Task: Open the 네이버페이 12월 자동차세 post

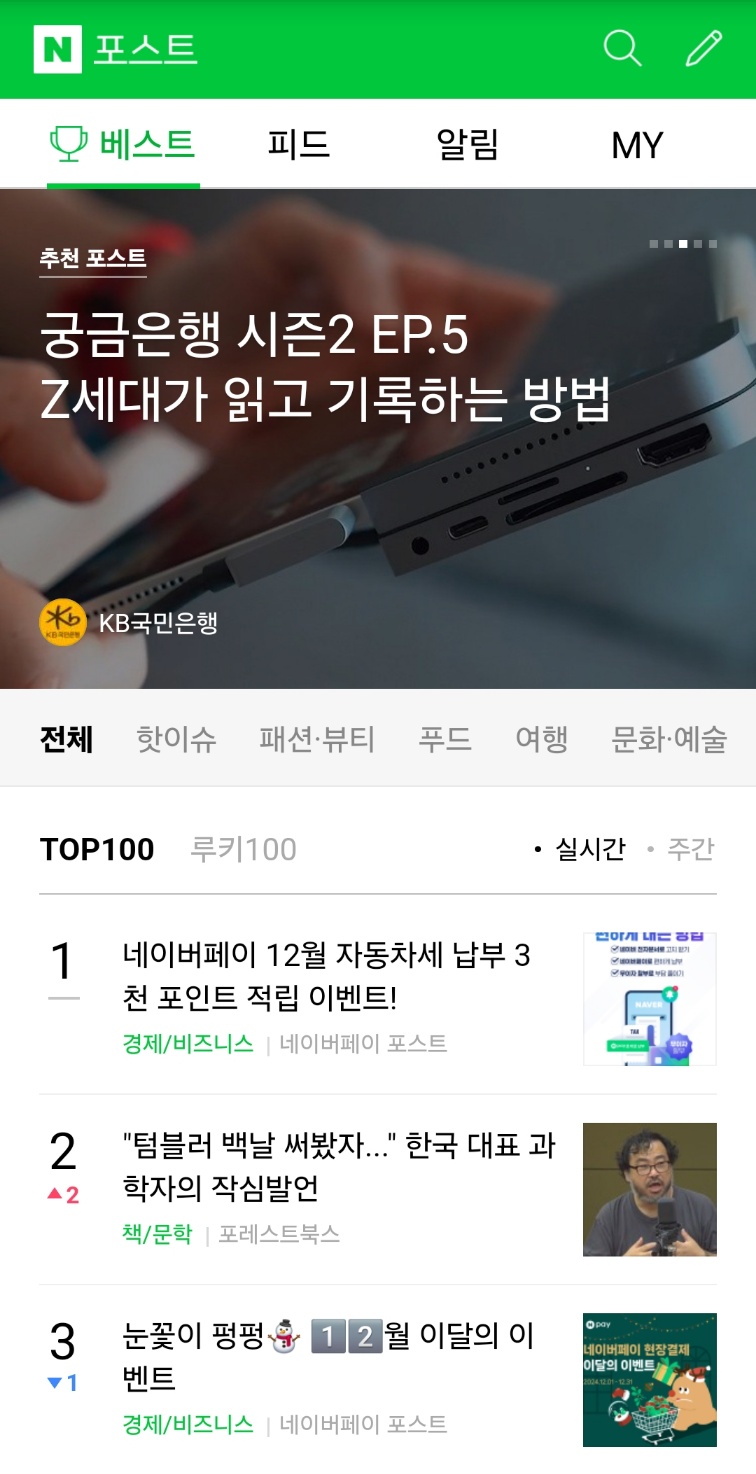Action: pyautogui.click(x=378, y=999)
